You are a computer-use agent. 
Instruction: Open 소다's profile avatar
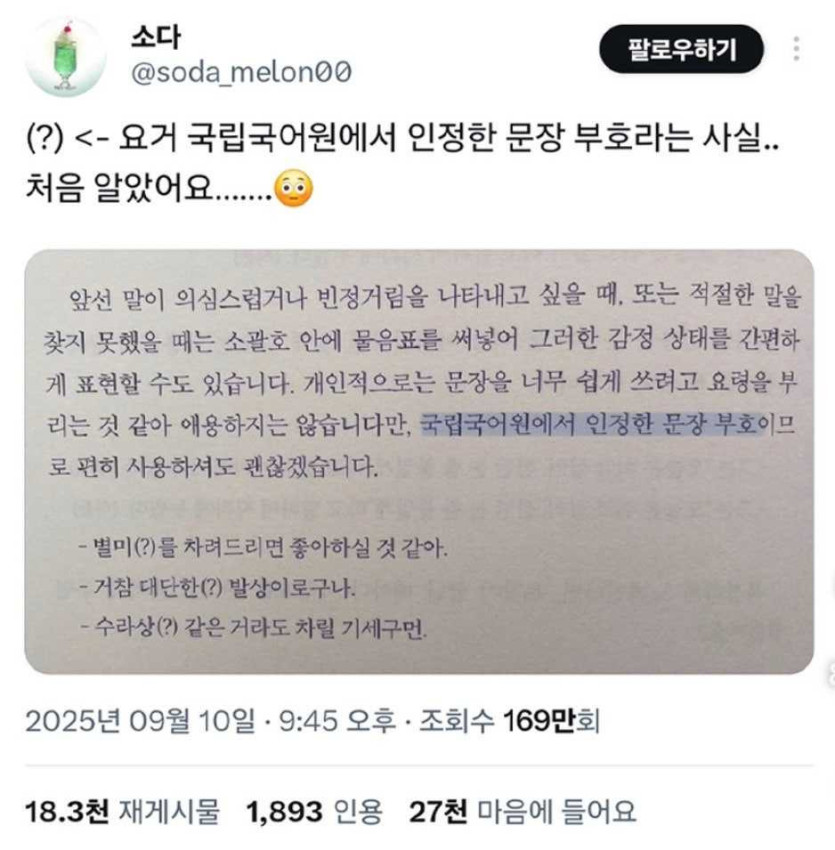click(x=64, y=57)
